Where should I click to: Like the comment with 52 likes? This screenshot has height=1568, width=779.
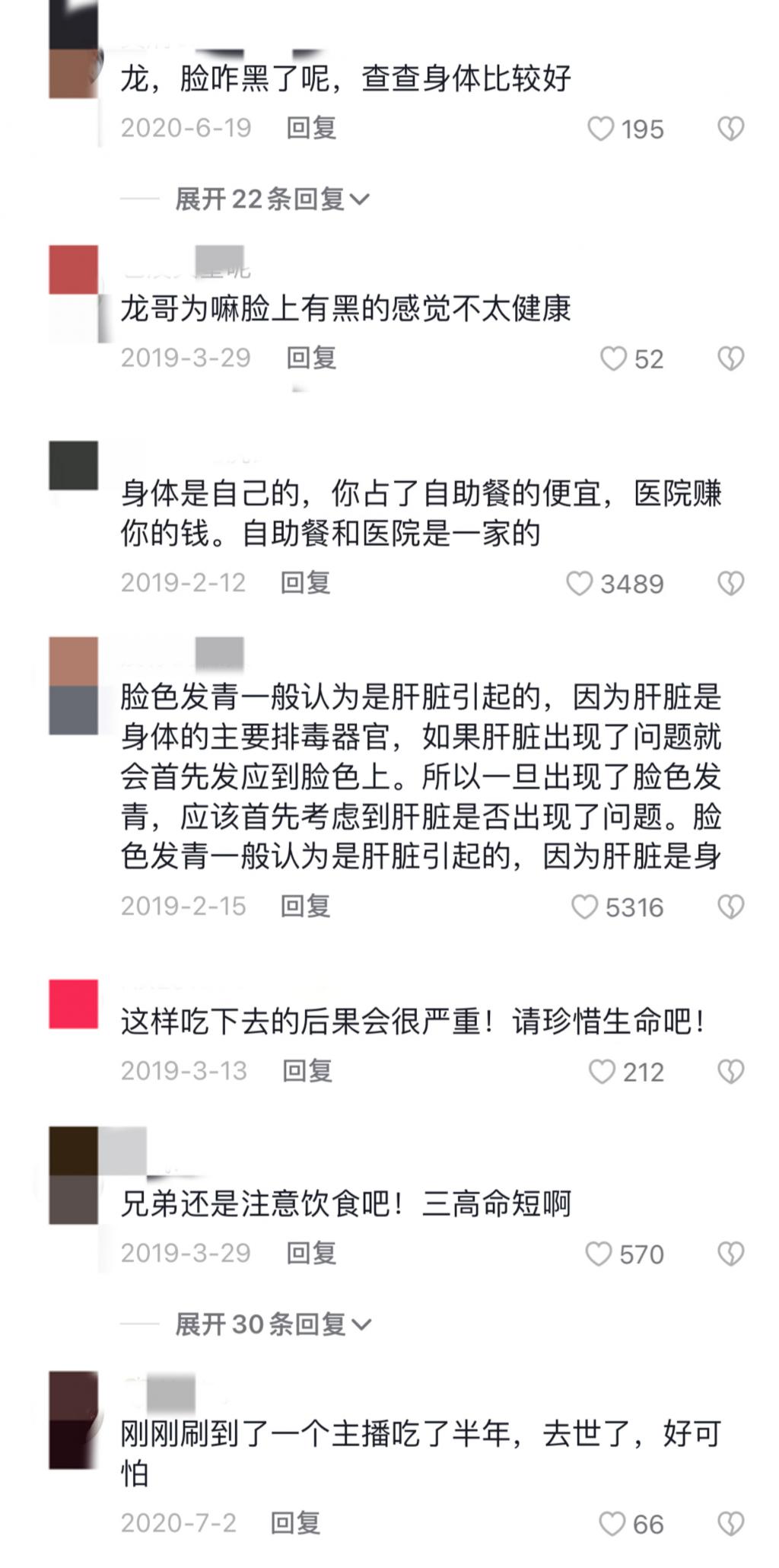[613, 359]
